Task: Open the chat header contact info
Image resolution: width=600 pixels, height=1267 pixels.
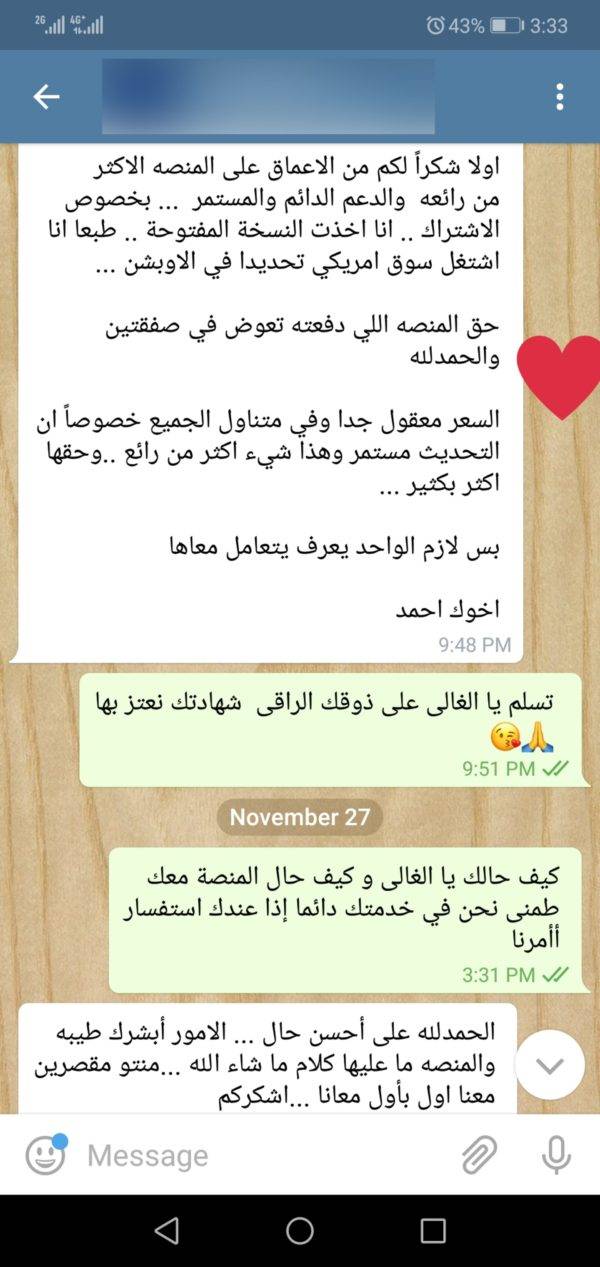Action: pos(268,97)
